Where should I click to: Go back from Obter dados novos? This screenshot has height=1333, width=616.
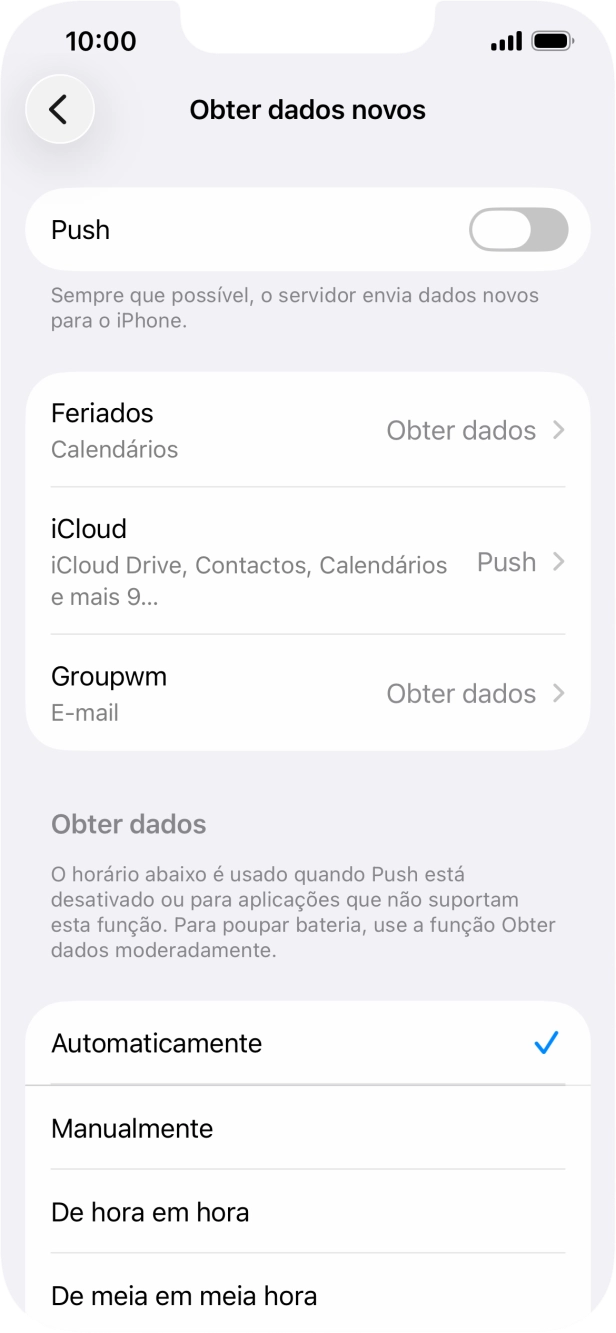60,109
